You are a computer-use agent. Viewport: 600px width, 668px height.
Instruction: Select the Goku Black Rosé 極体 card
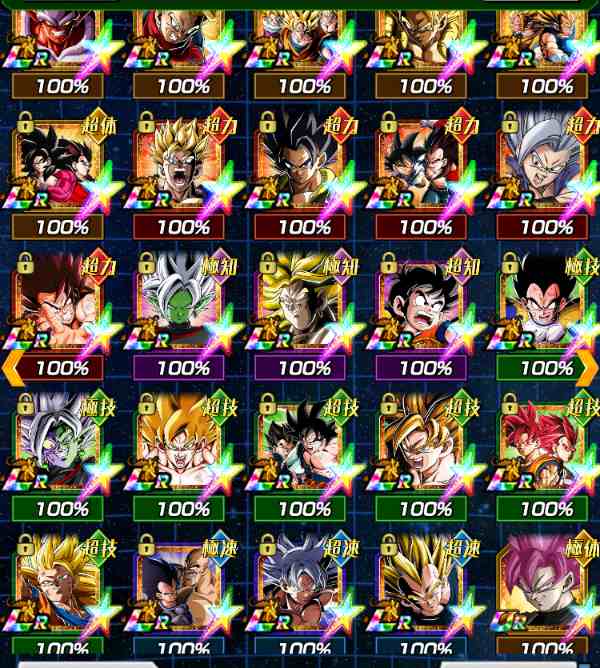pyautogui.click(x=546, y=580)
